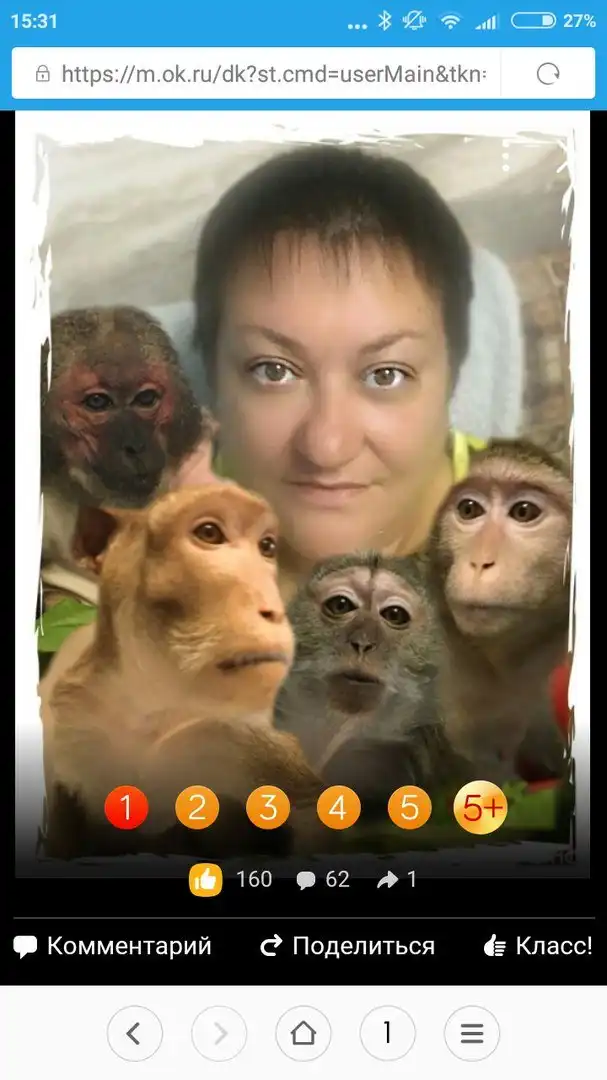This screenshot has width=607, height=1080.
Task: Reload the current page
Action: coord(548,73)
